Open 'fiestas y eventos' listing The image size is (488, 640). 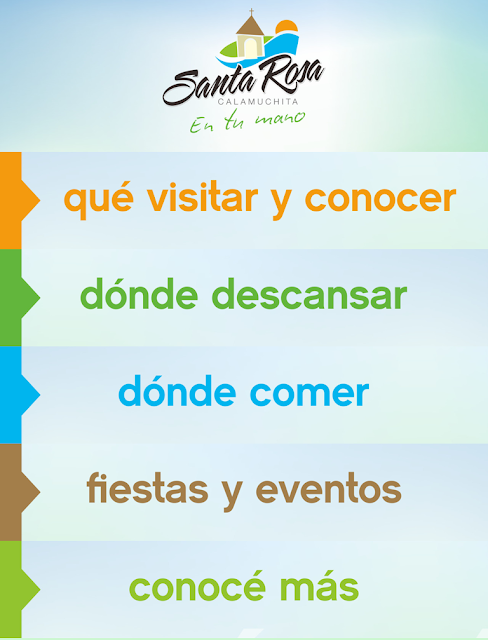pos(244,492)
